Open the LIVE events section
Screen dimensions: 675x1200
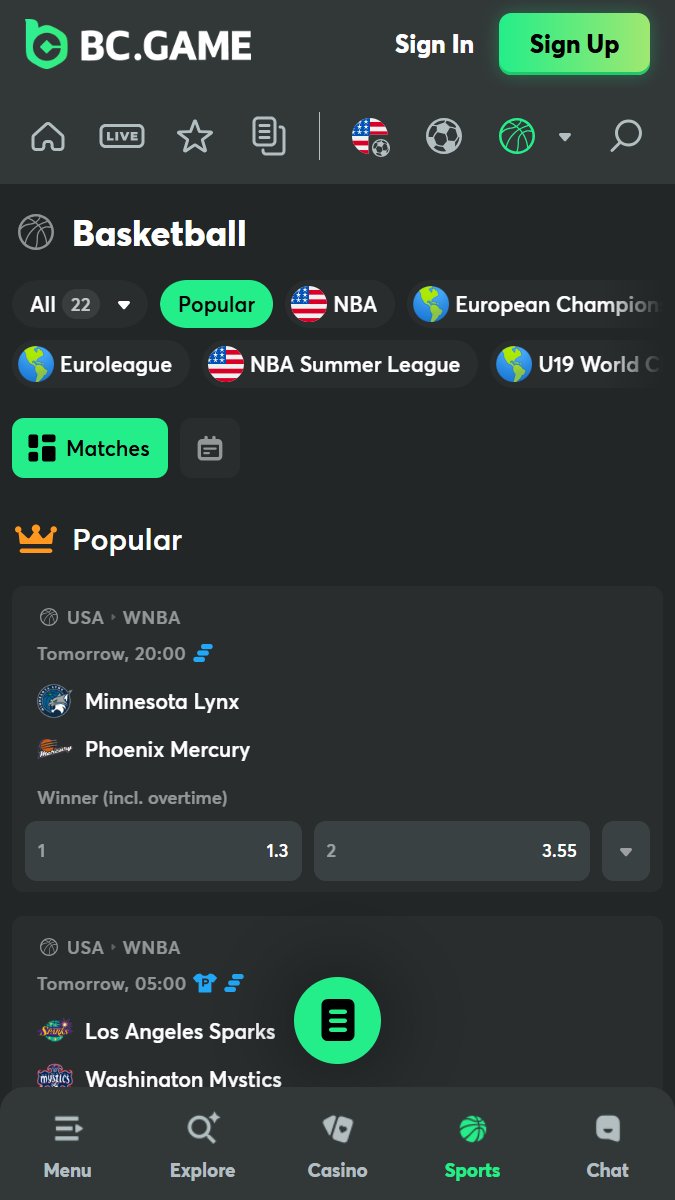(x=122, y=136)
